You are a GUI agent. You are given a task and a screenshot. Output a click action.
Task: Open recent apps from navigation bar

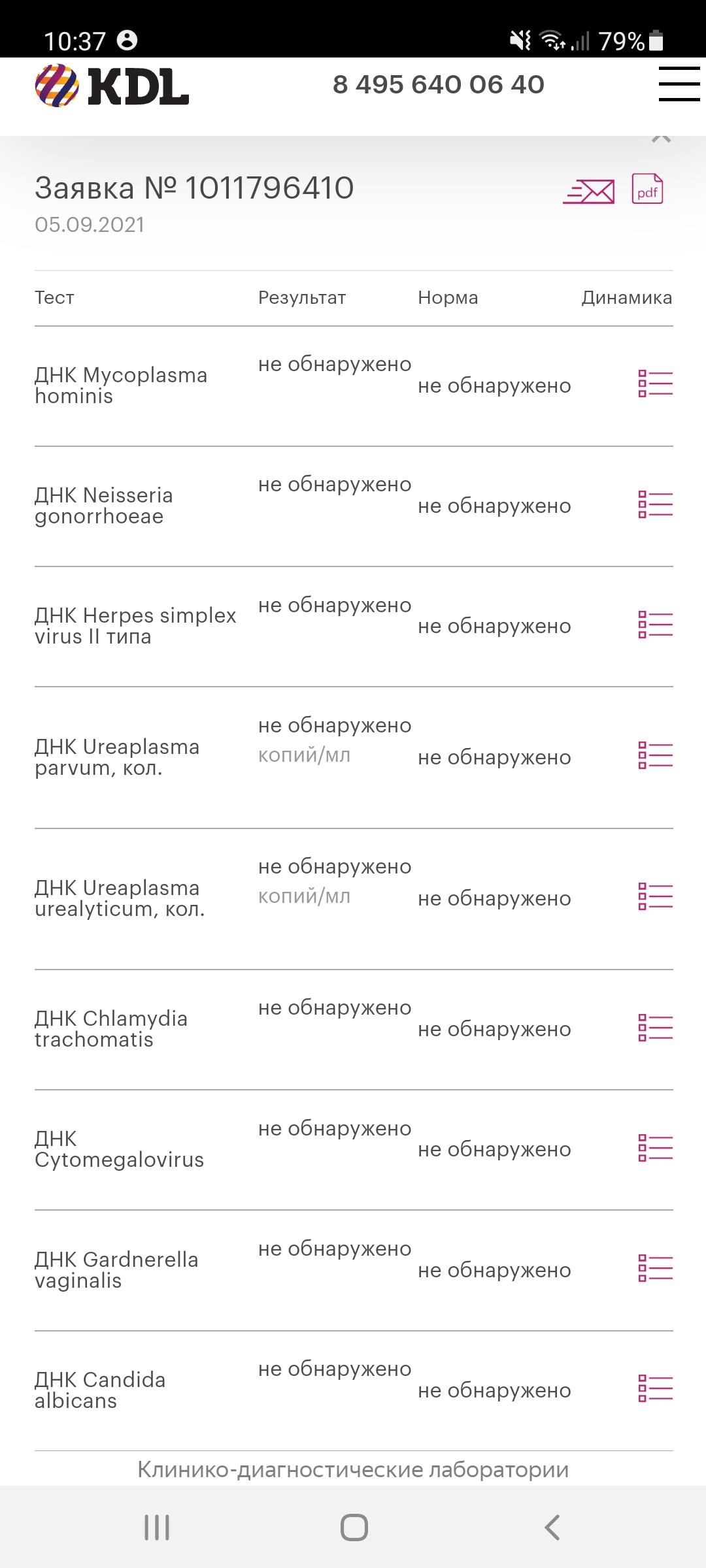(157, 1527)
